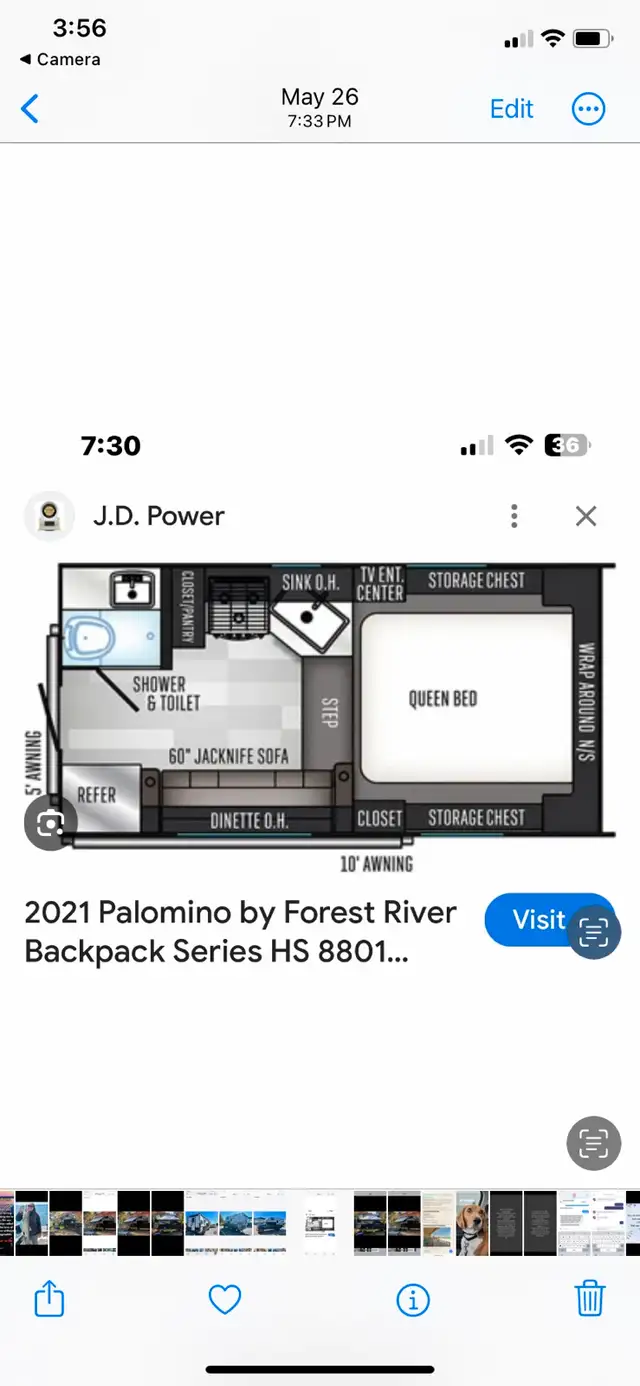The image size is (640, 1386).
Task: Open the more options ellipsis menu
Action: pyautogui.click(x=588, y=108)
